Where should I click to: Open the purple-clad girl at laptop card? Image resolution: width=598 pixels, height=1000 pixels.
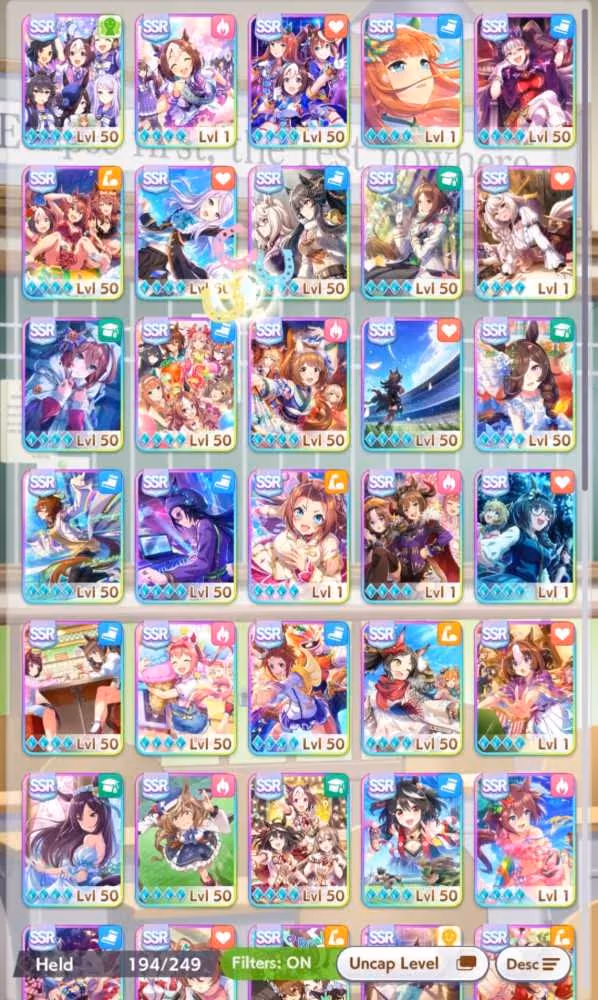tap(186, 537)
